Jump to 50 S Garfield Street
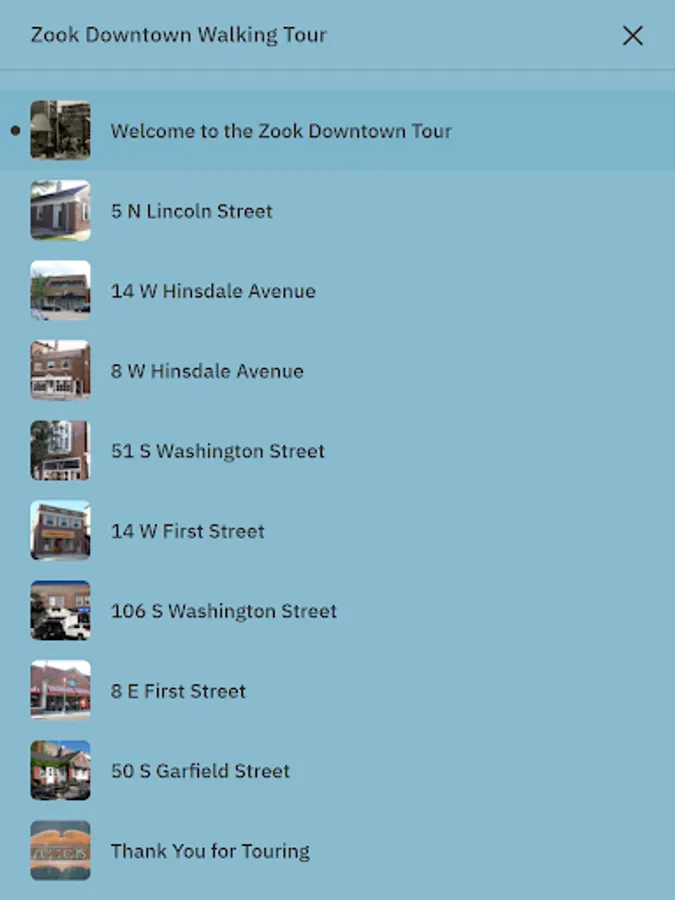The height and width of the screenshot is (900, 675). tap(338, 770)
